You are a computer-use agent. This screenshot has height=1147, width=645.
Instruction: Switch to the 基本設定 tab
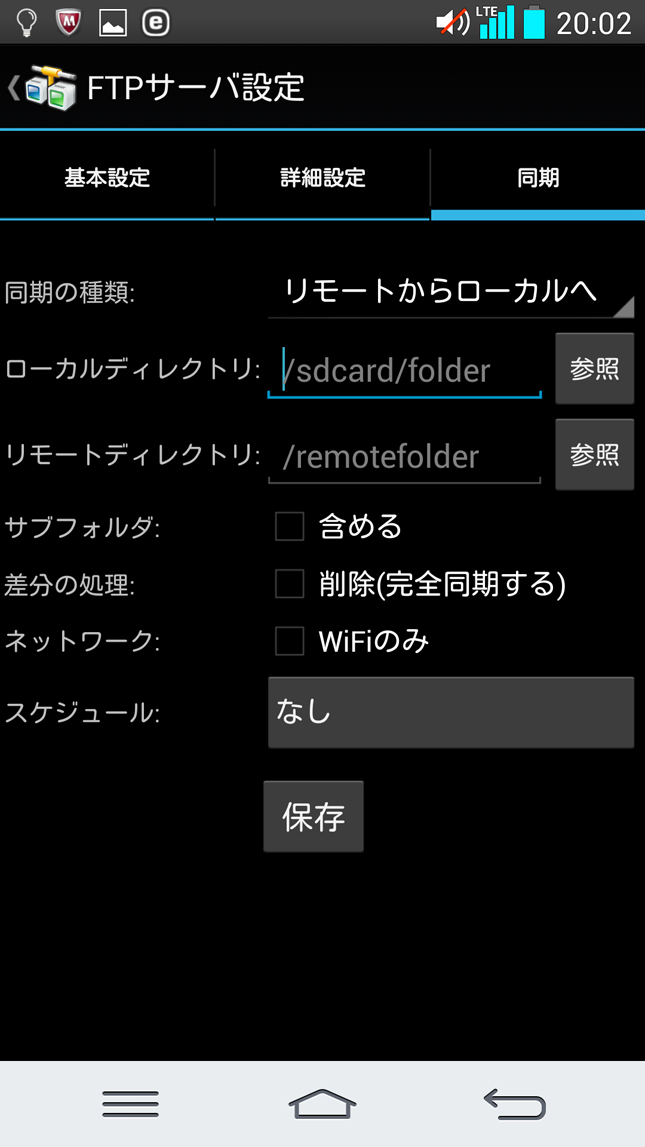(x=107, y=179)
